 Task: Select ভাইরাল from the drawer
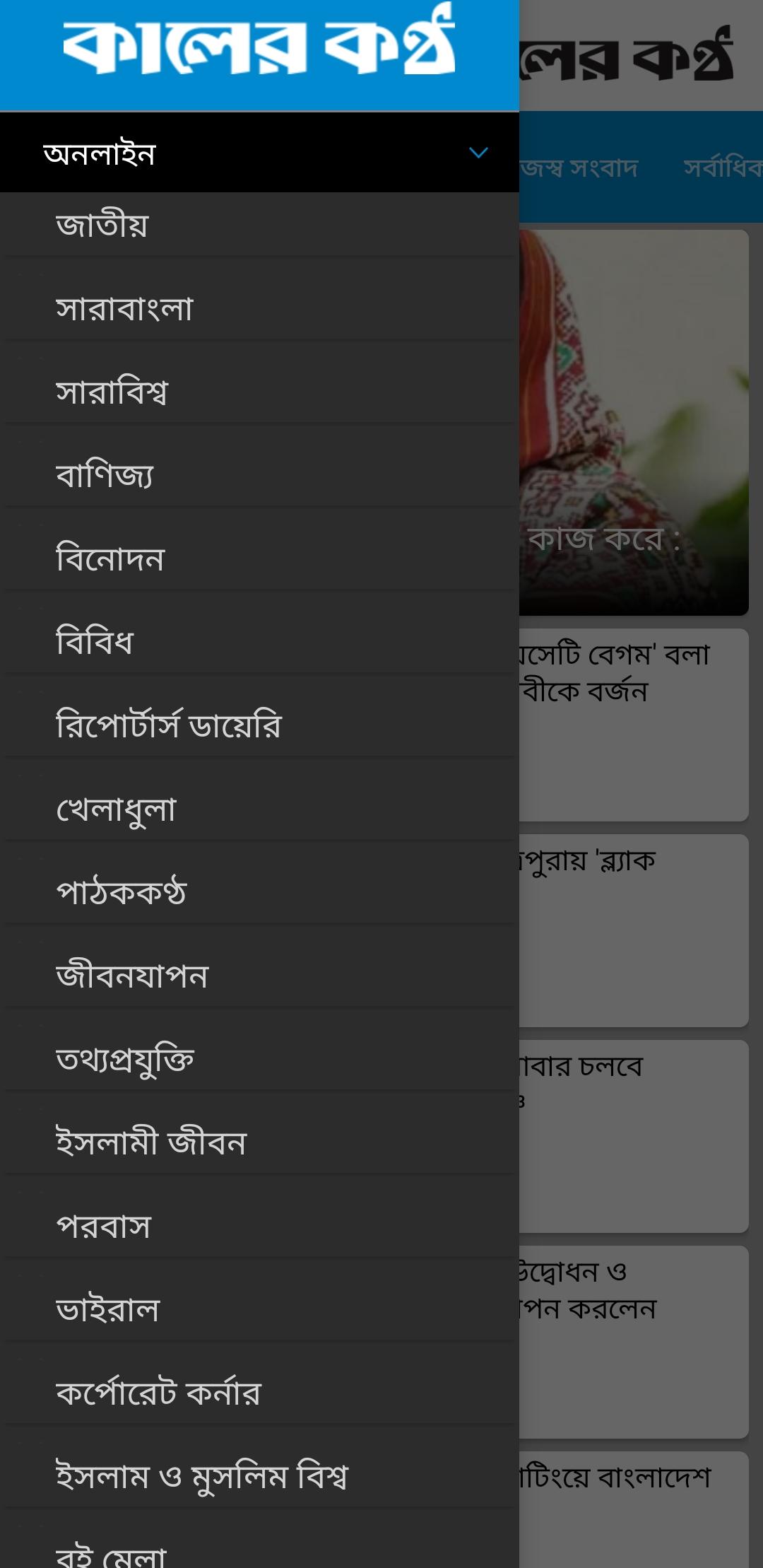coord(259,1310)
